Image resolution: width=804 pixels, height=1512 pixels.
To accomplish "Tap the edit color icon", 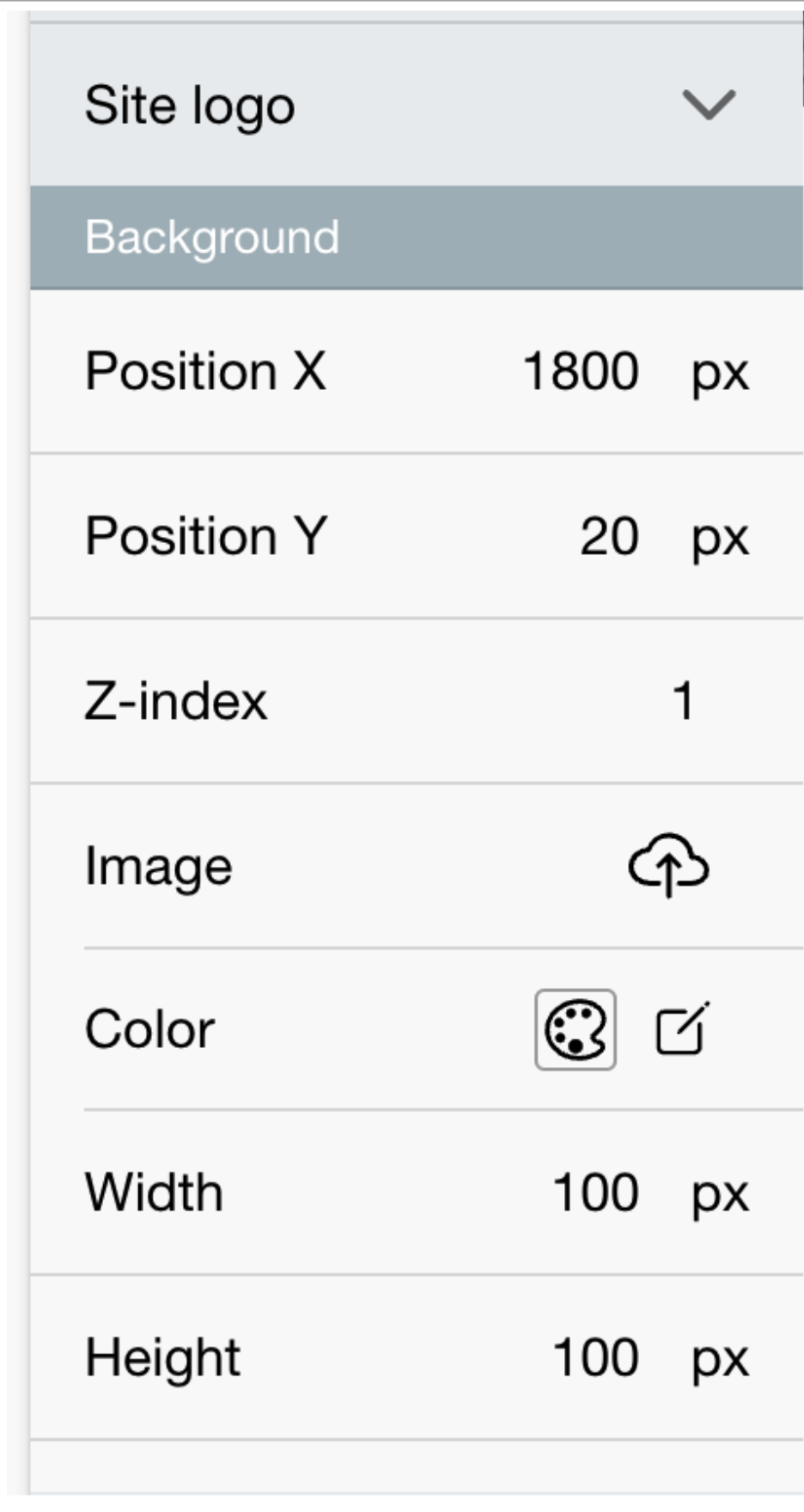I will tap(683, 1028).
